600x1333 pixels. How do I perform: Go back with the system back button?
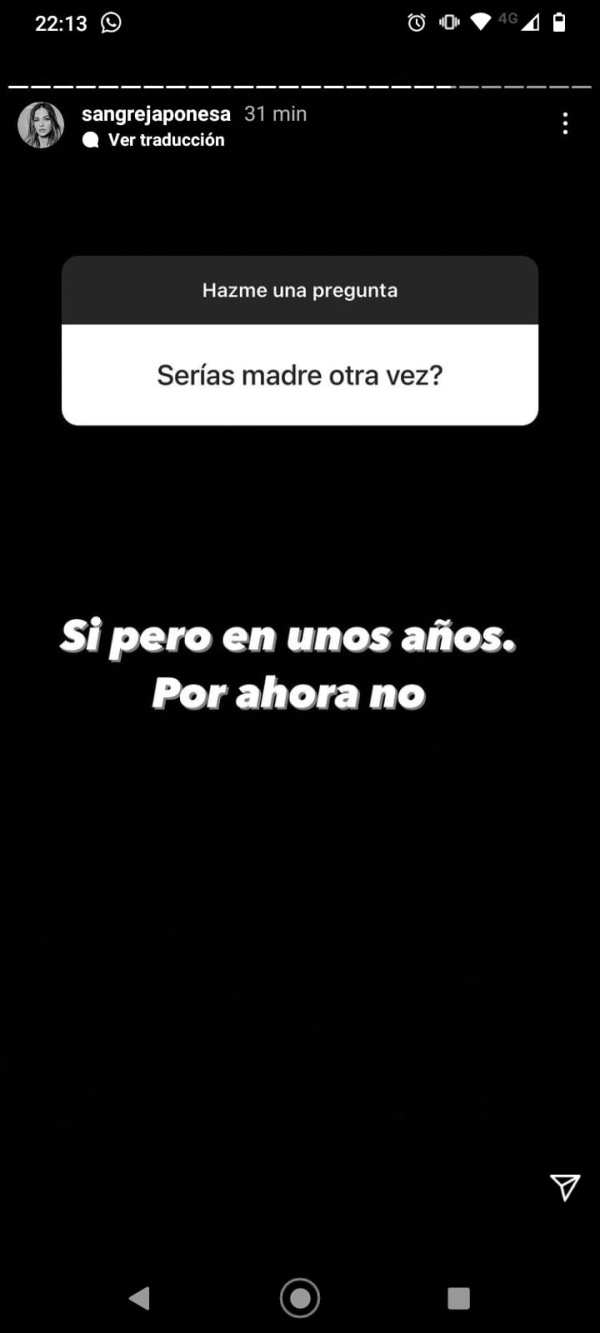coord(140,1298)
